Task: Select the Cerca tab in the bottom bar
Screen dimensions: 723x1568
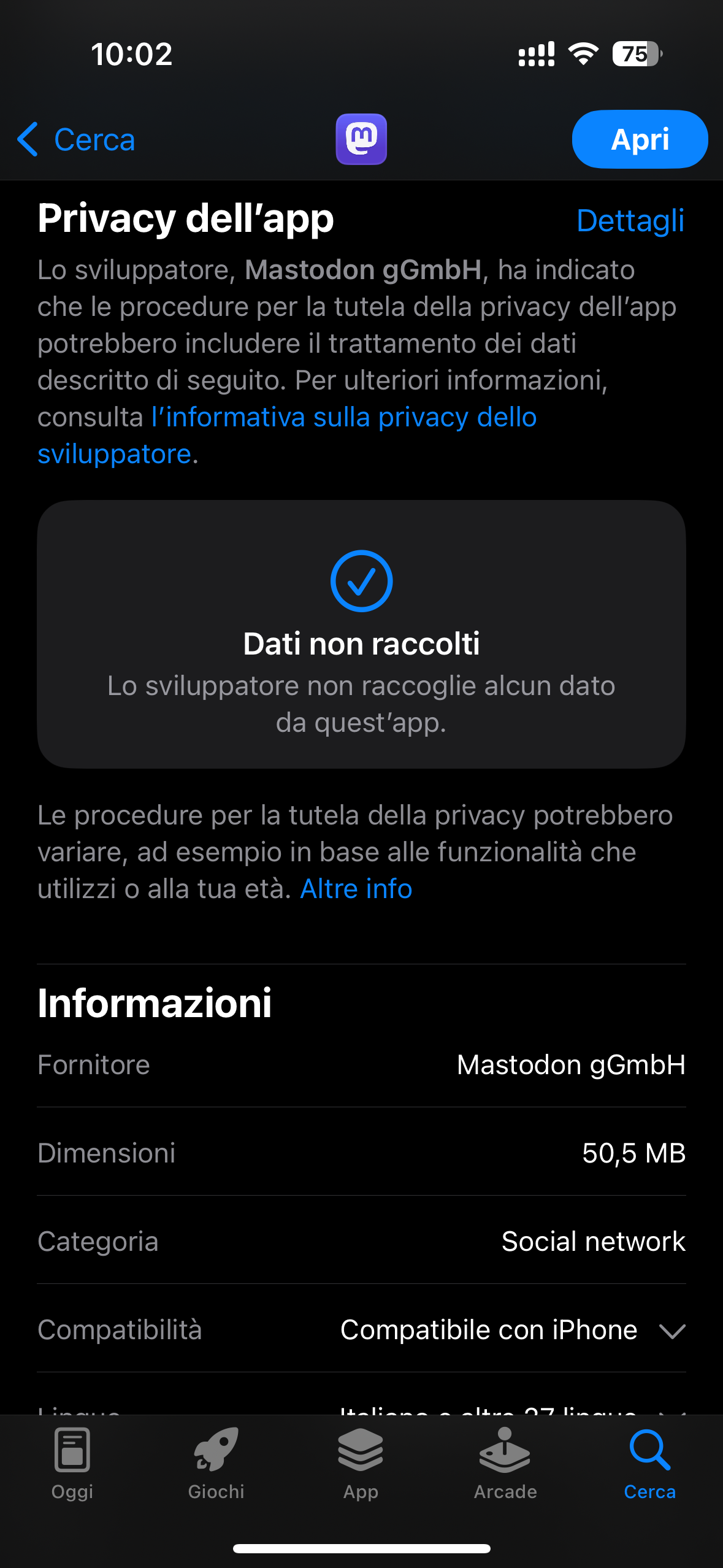Action: 650,1464
